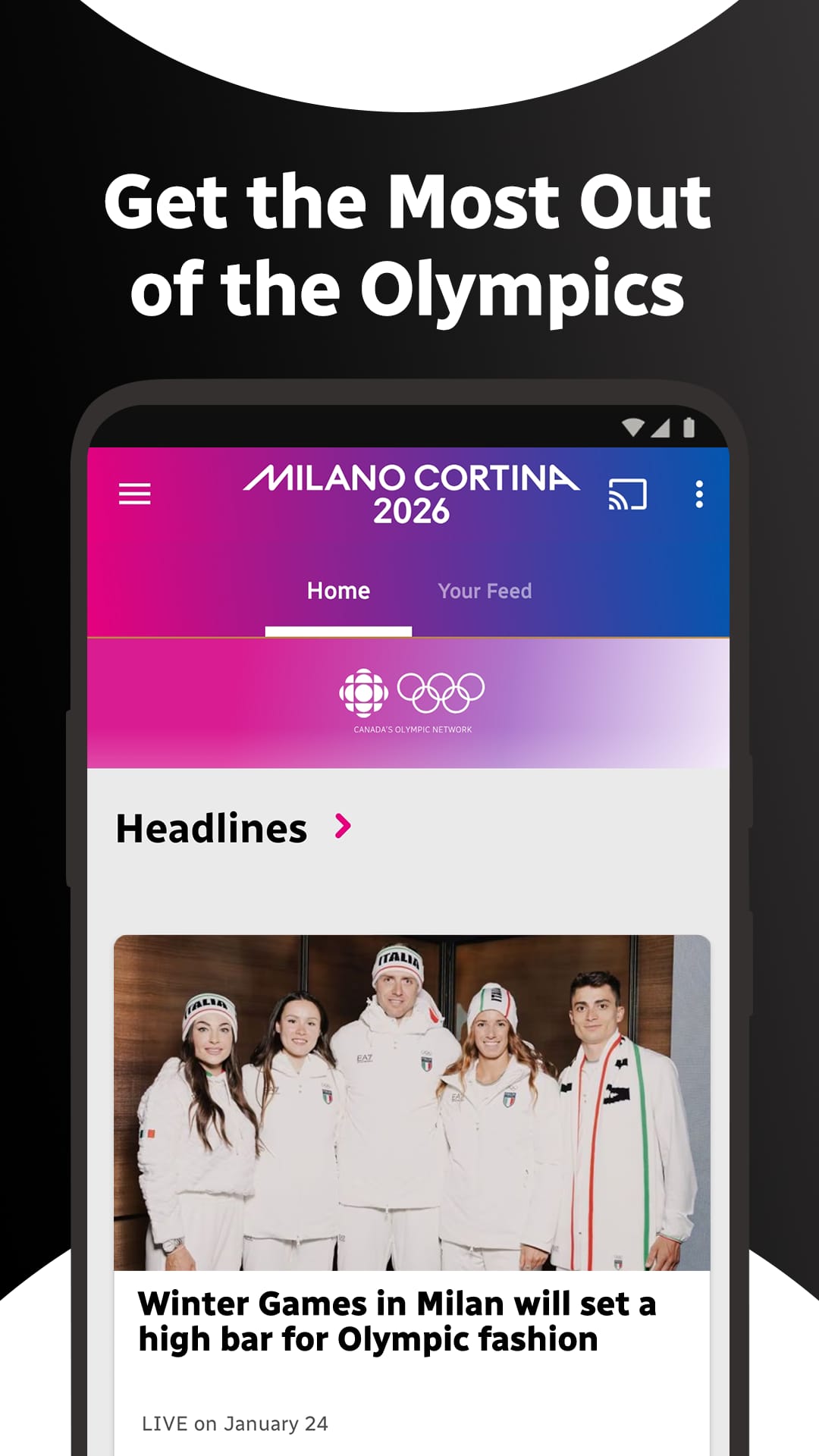Tap the Home tab underline indicator
This screenshot has width=819, height=1456.
[x=338, y=629]
